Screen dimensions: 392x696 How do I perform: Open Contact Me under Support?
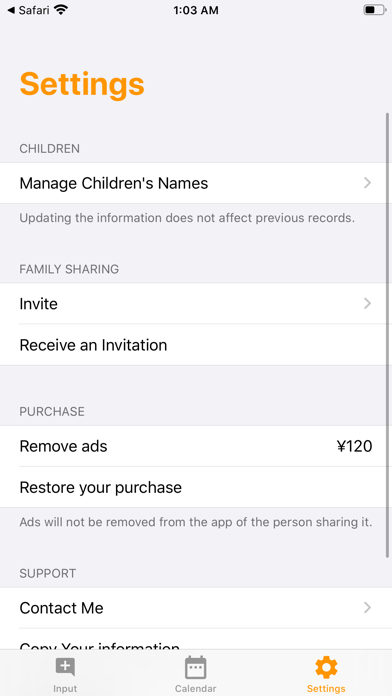coord(196,608)
